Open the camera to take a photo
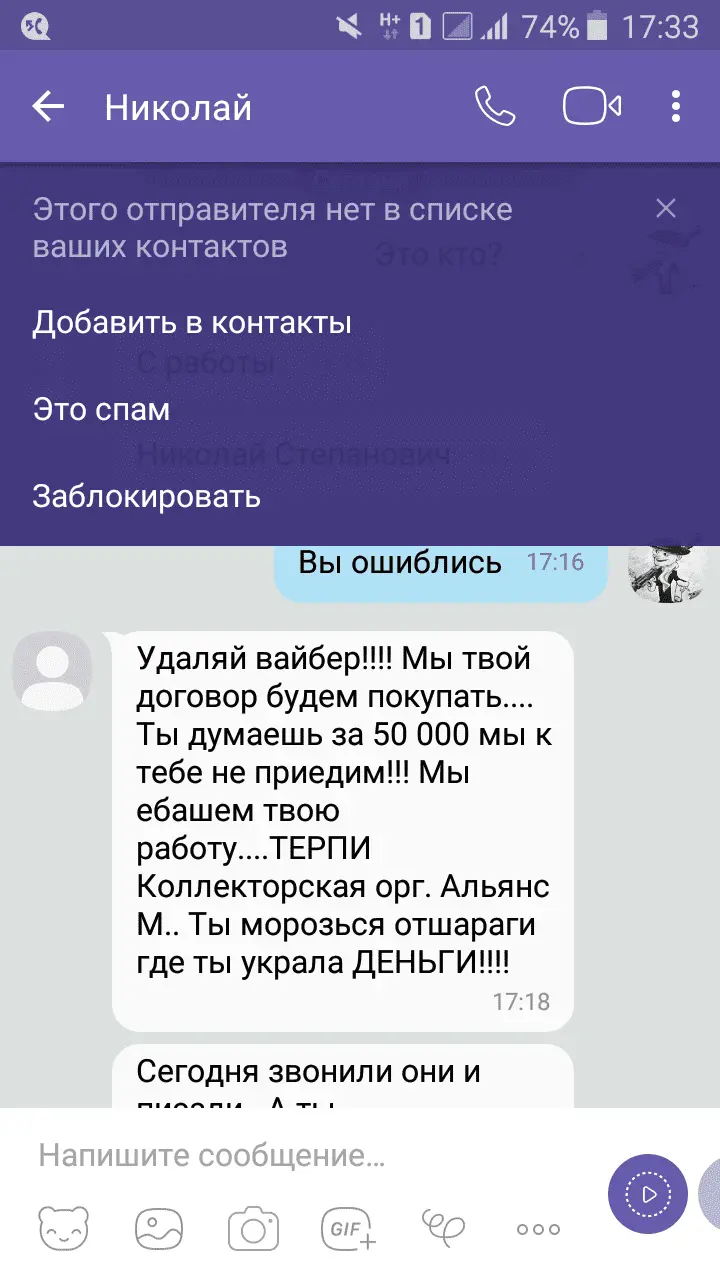The image size is (720, 1280). point(253,1229)
